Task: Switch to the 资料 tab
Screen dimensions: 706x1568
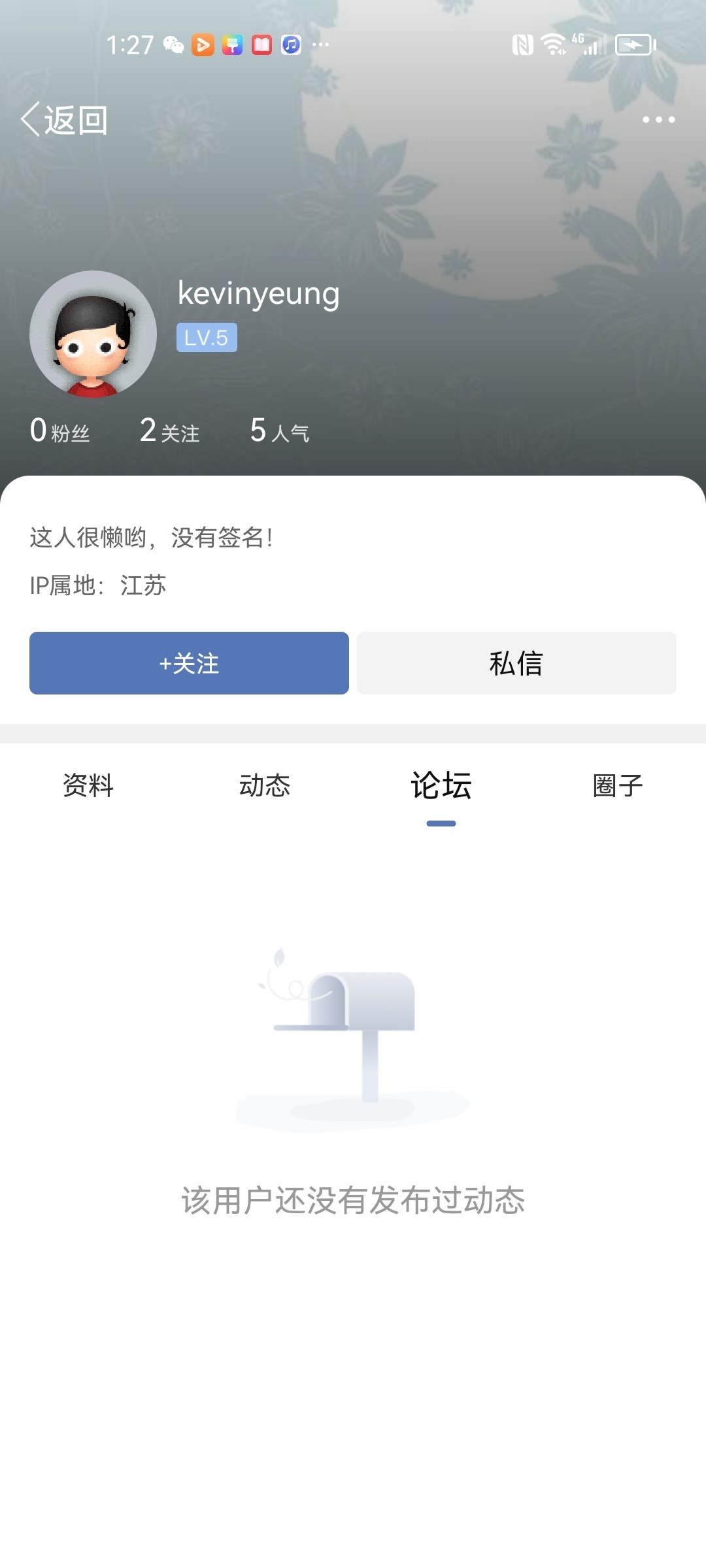Action: point(88,785)
